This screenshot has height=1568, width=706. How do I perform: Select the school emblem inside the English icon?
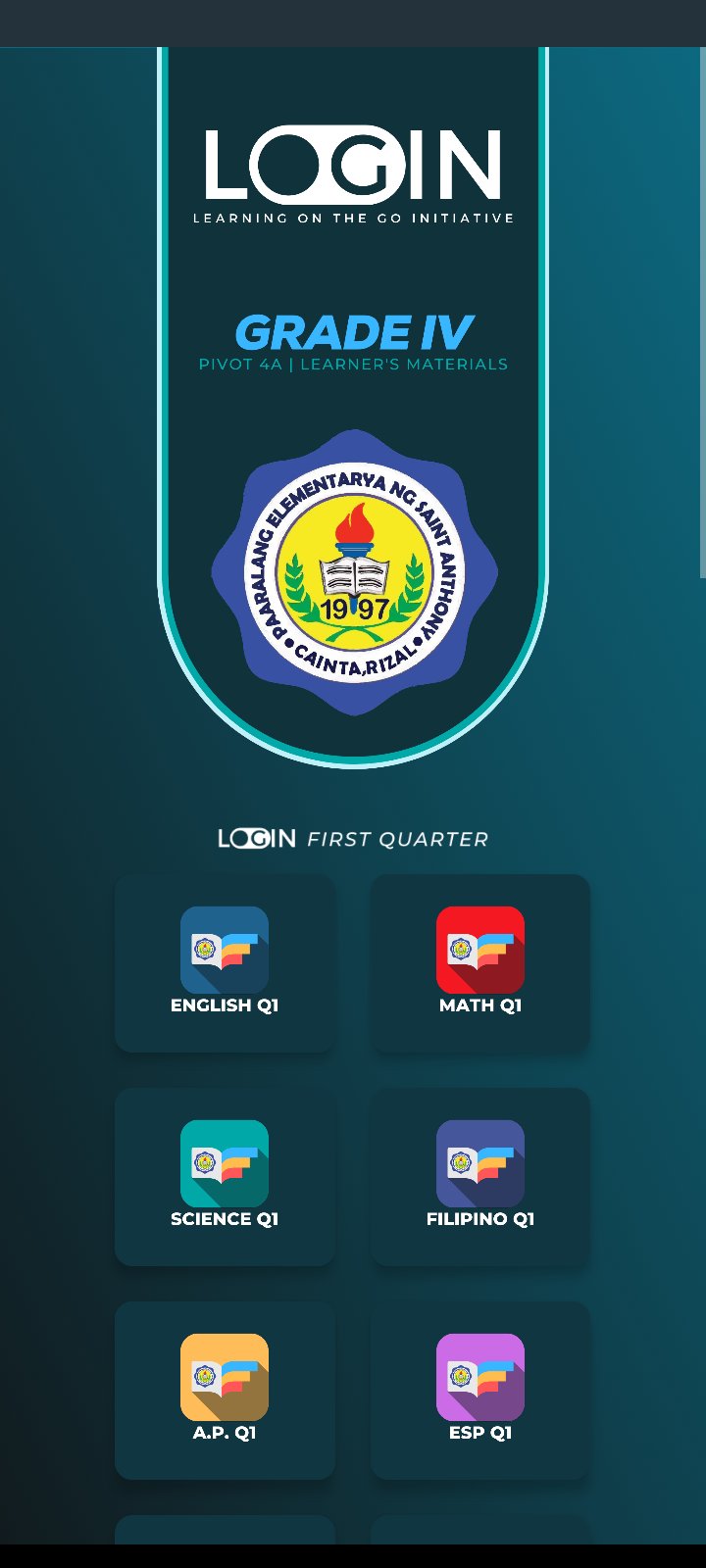click(x=206, y=947)
